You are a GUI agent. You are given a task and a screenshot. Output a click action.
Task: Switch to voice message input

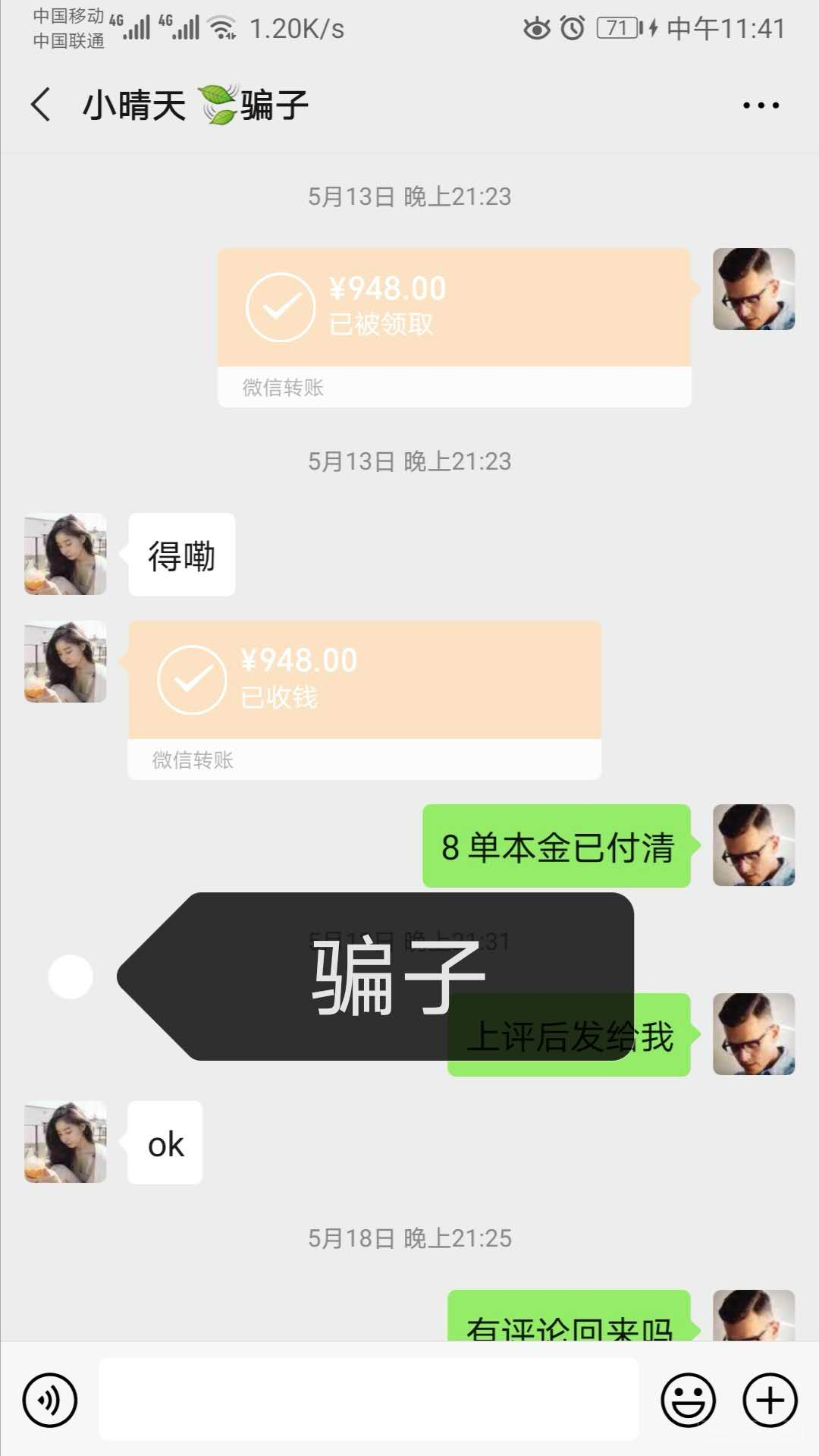click(x=50, y=1400)
